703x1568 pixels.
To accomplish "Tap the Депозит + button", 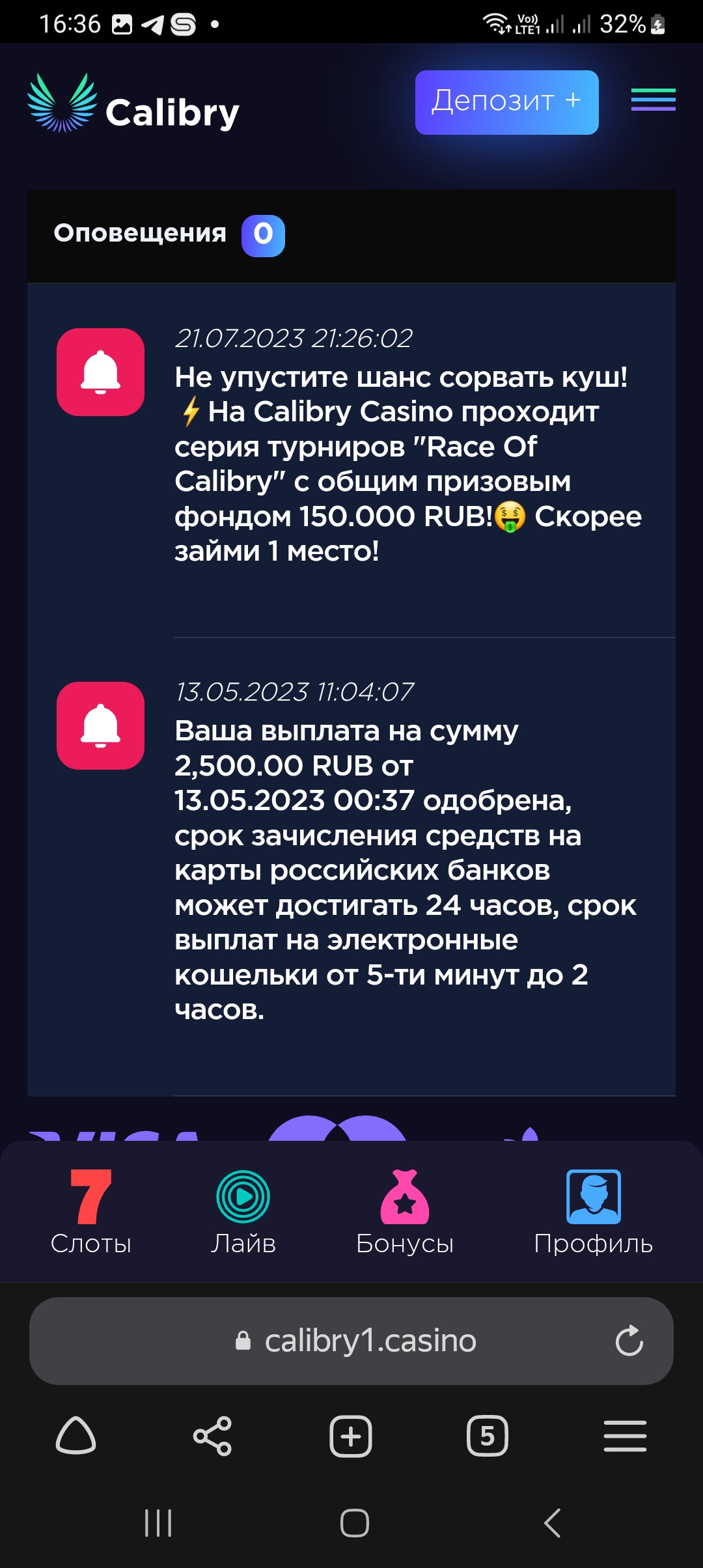I will pyautogui.click(x=506, y=102).
